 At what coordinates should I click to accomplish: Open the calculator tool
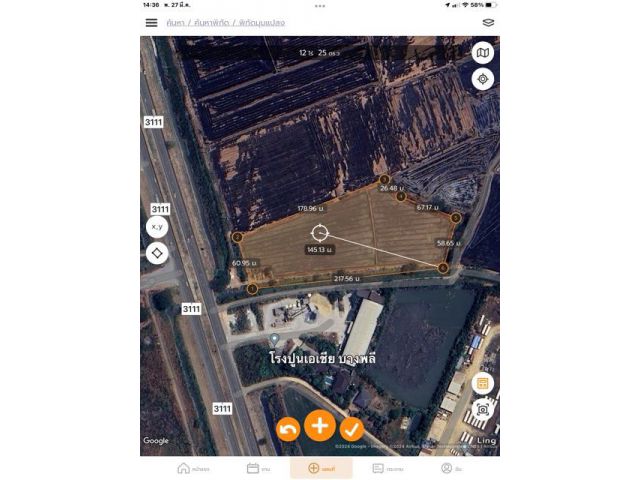pos(483,383)
